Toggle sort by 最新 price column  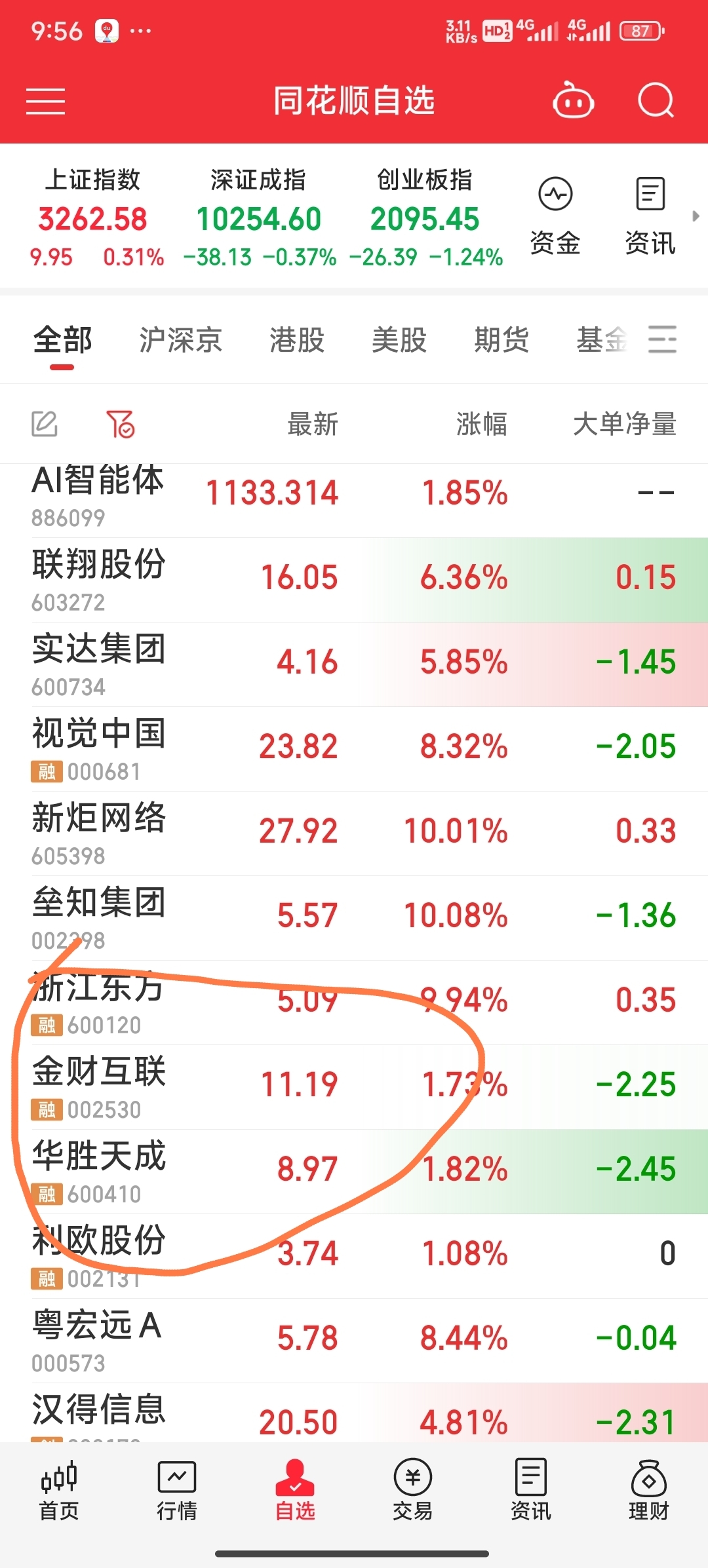pos(311,425)
